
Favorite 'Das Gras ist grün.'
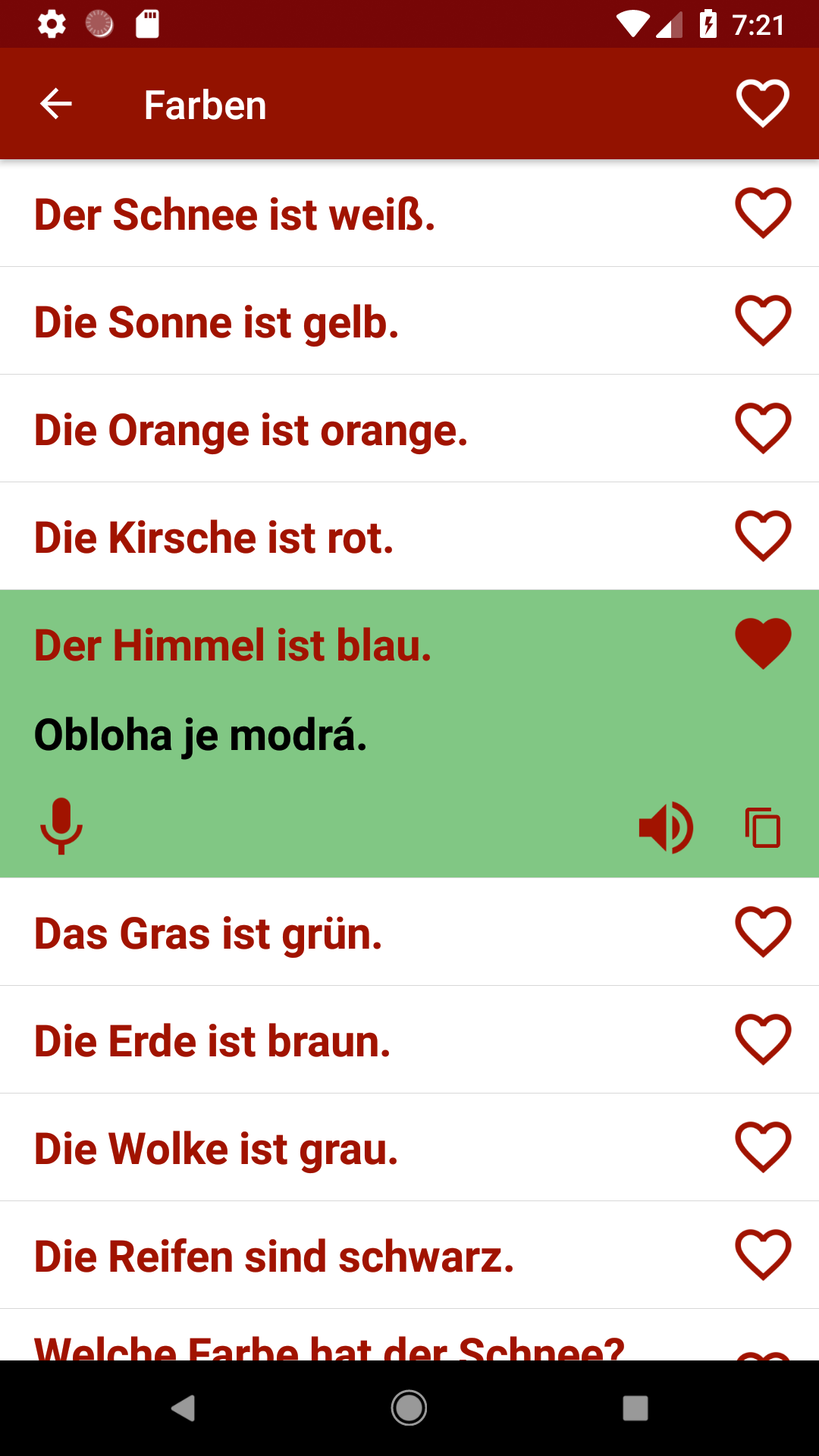(763, 932)
